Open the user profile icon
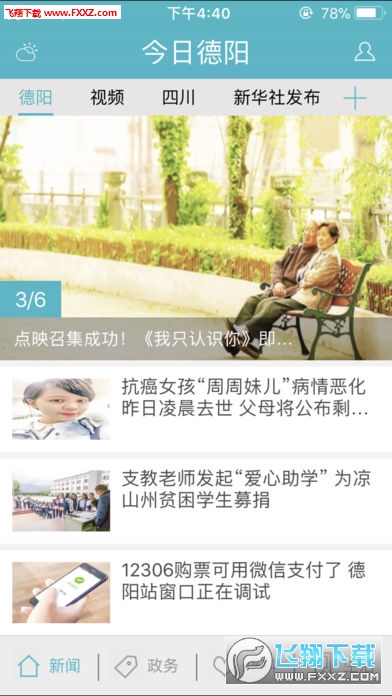 coord(364,52)
